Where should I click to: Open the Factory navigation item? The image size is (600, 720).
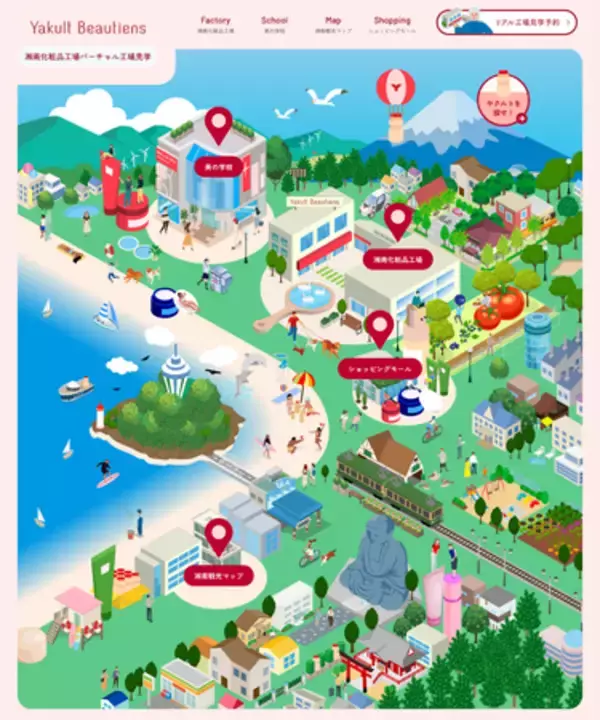[x=215, y=24]
